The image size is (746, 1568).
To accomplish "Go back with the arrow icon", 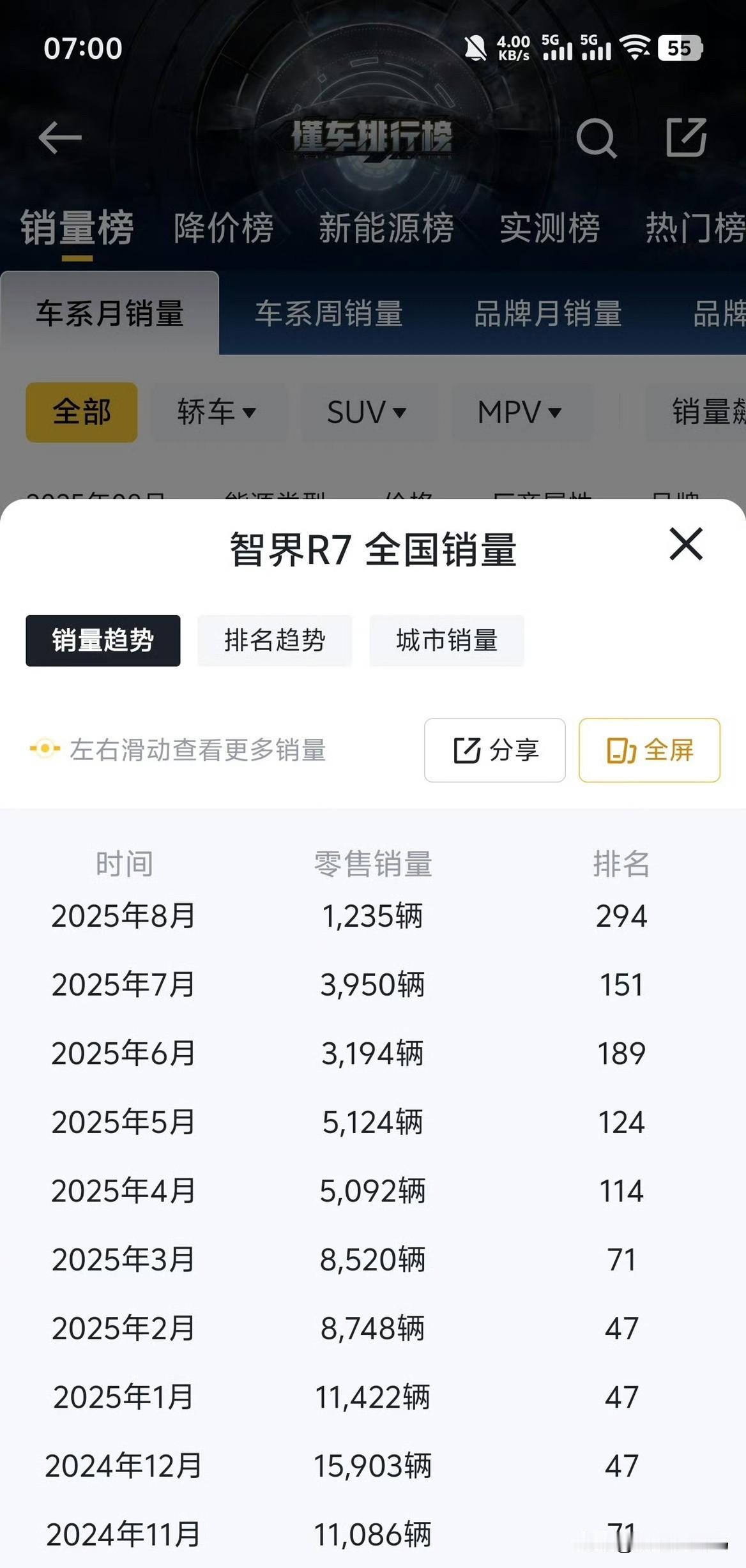I will tap(59, 137).
